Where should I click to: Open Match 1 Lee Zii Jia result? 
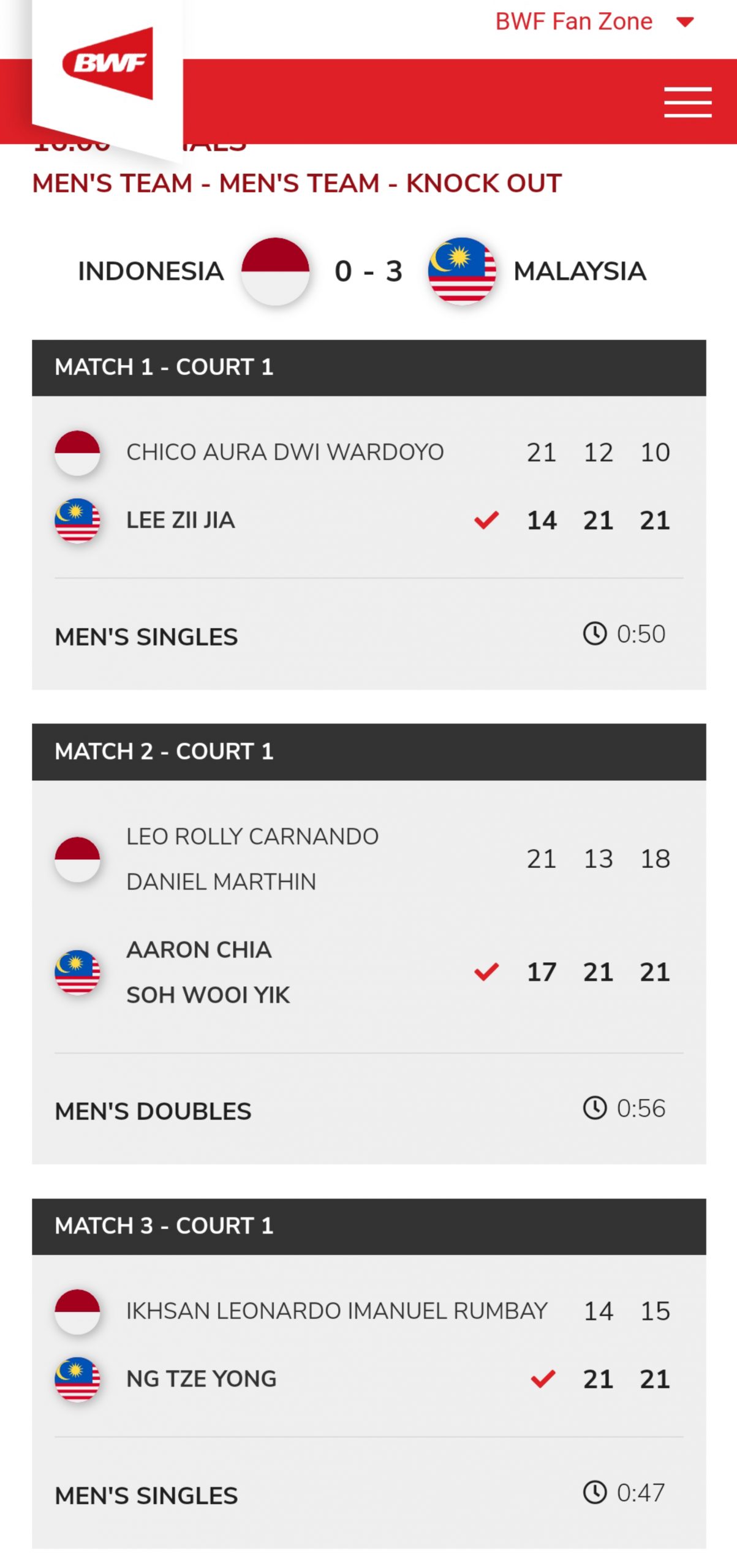tap(180, 520)
